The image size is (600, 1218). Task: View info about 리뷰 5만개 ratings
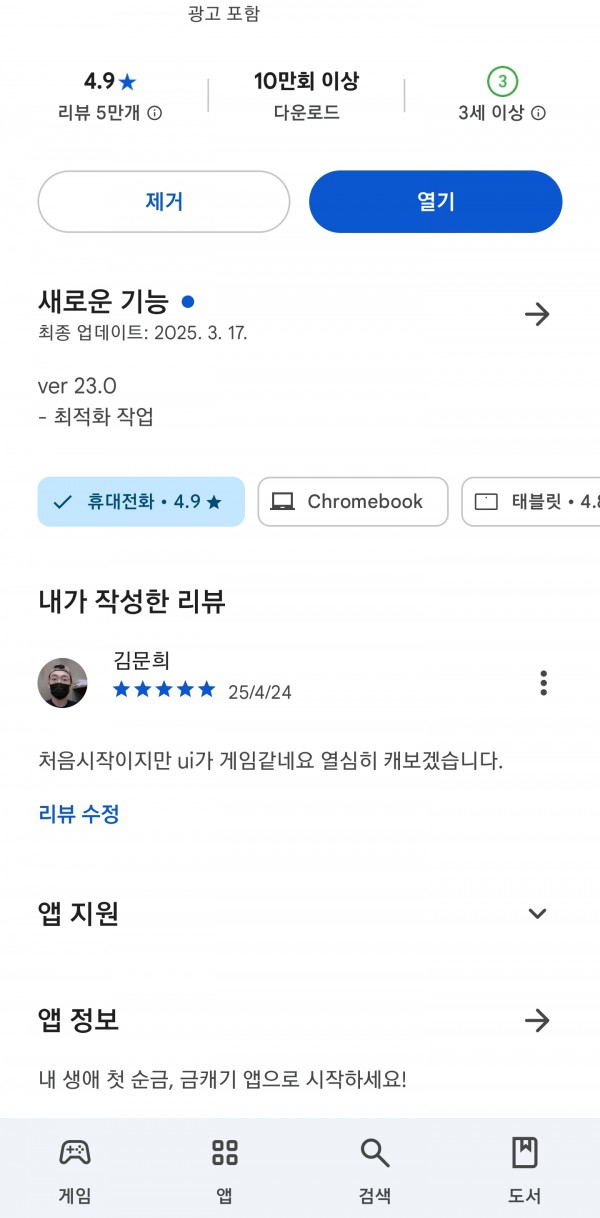point(154,114)
